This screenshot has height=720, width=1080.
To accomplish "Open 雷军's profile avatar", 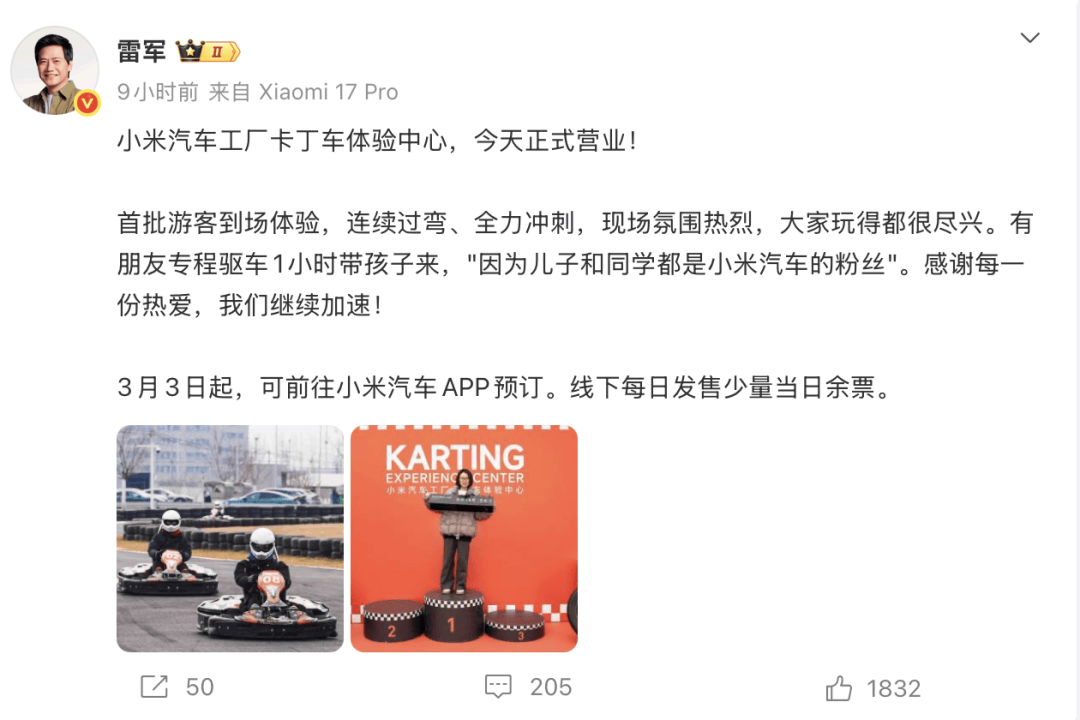I will 54,70.
